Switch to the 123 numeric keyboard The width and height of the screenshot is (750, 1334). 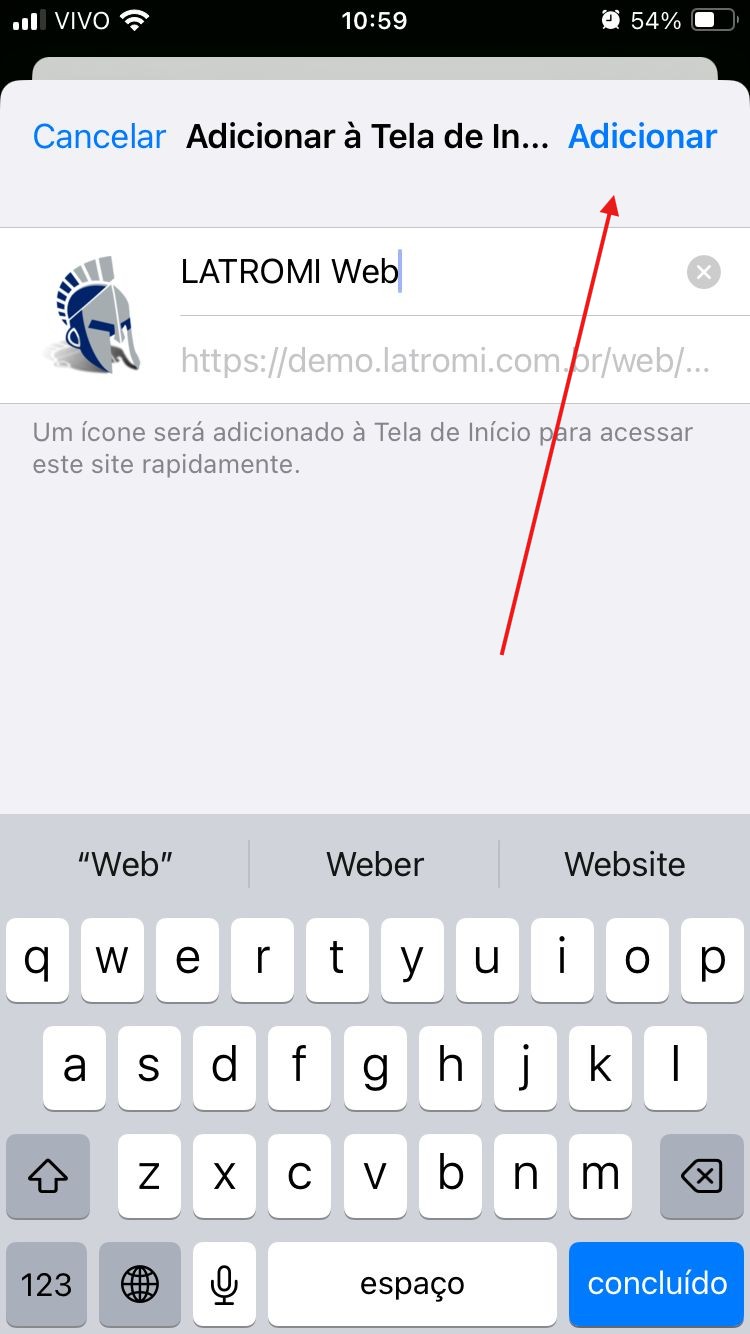pos(47,1283)
